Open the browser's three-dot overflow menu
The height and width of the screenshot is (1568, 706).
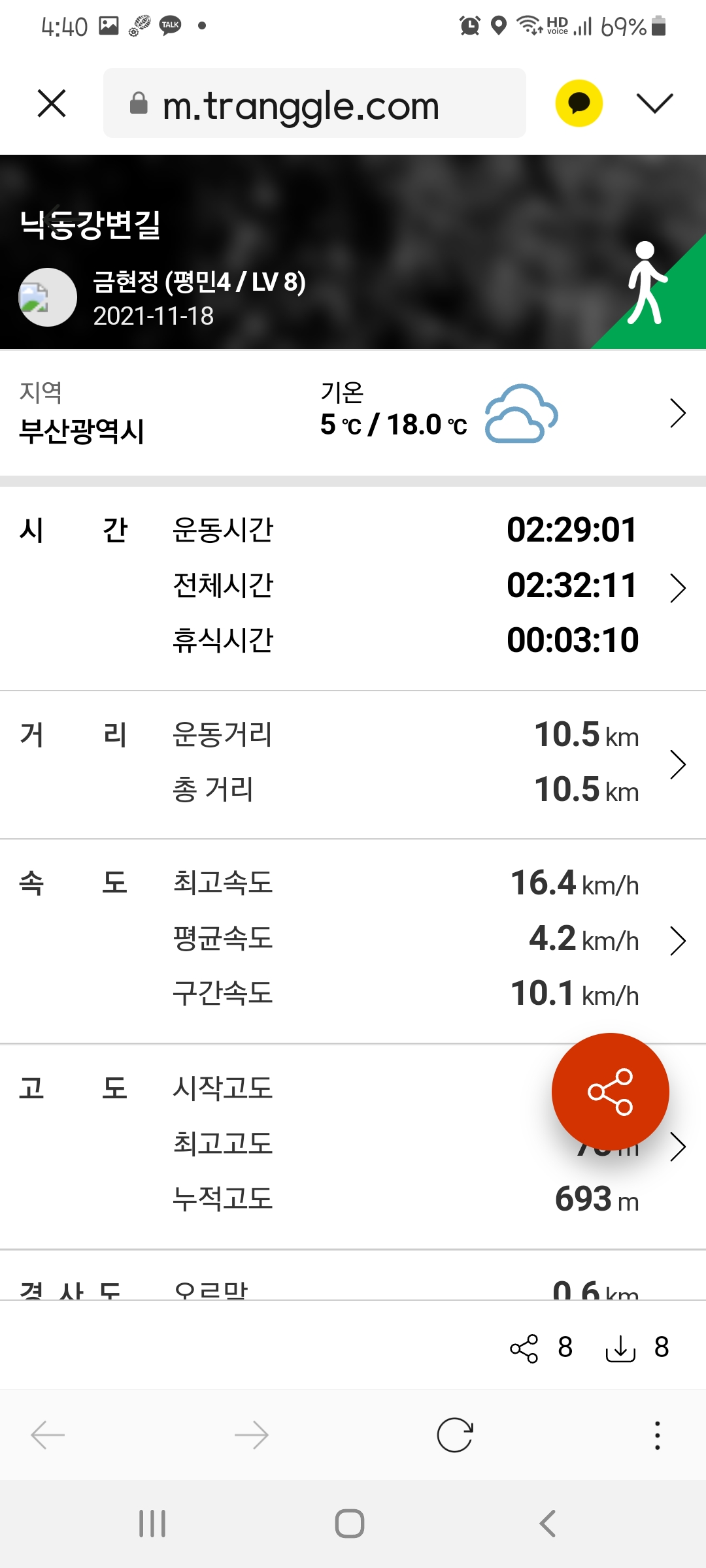[x=658, y=1435]
